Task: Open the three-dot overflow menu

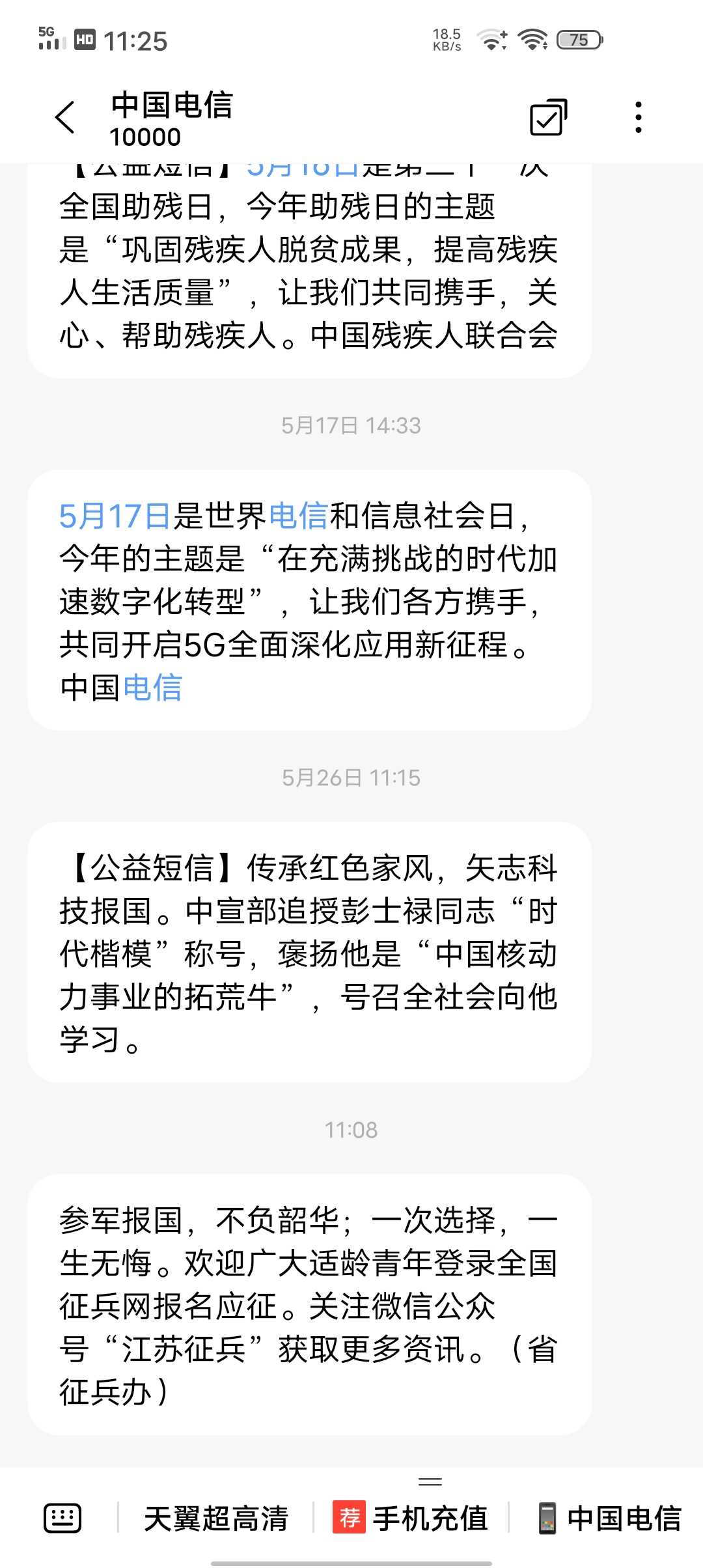Action: pos(639,117)
